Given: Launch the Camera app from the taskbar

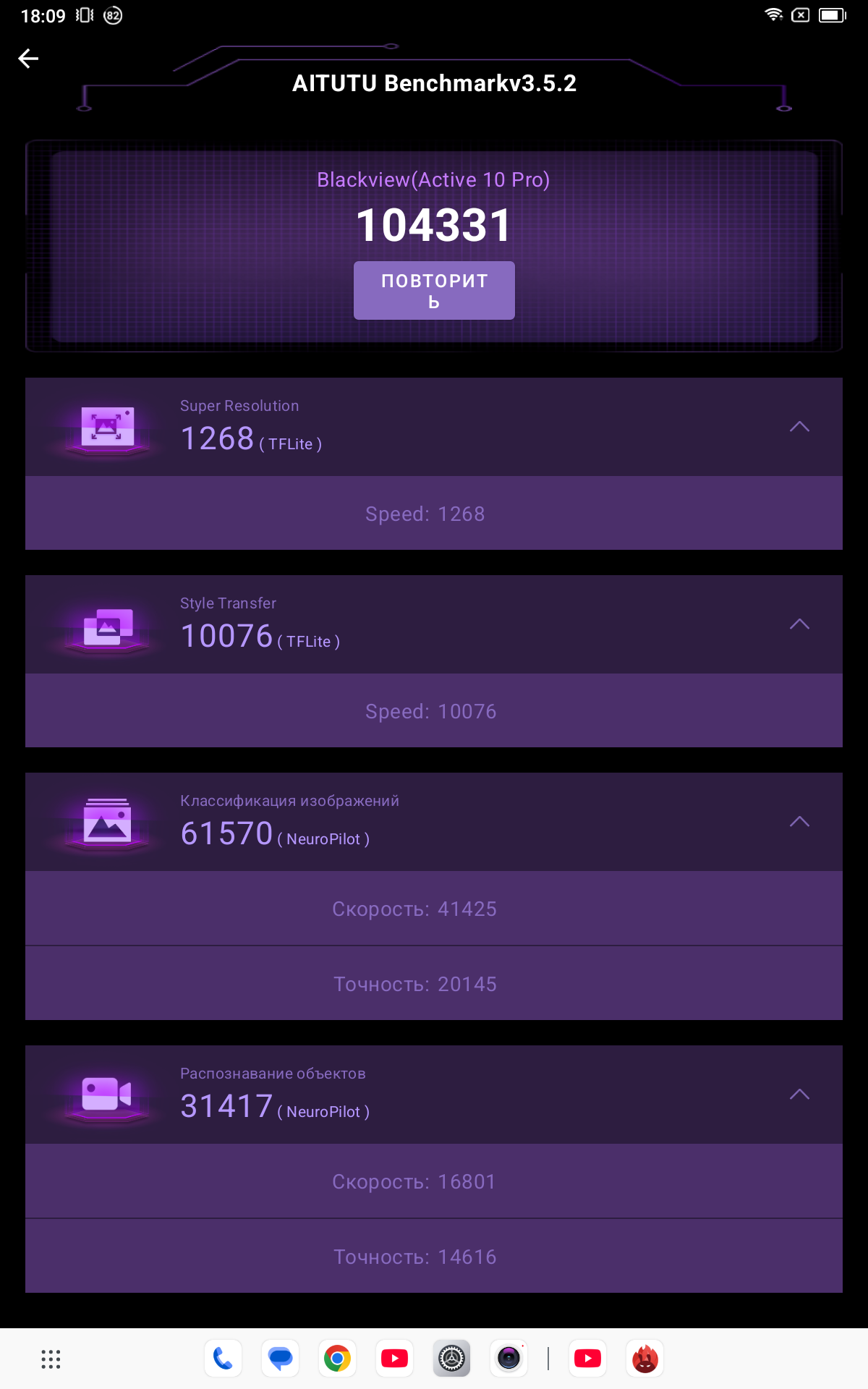Looking at the screenshot, I should tap(509, 1359).
